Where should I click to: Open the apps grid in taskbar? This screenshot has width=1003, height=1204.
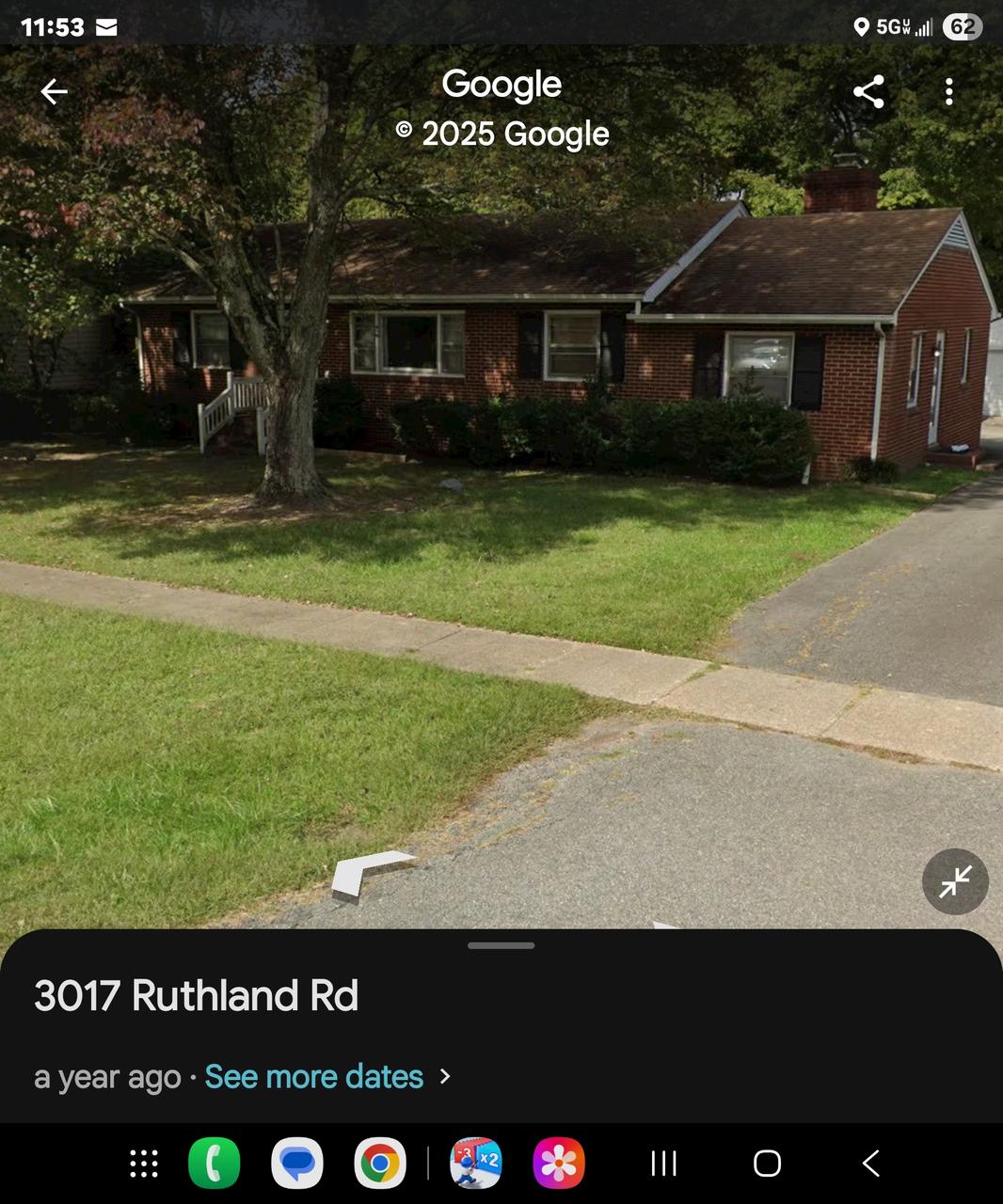click(143, 1164)
